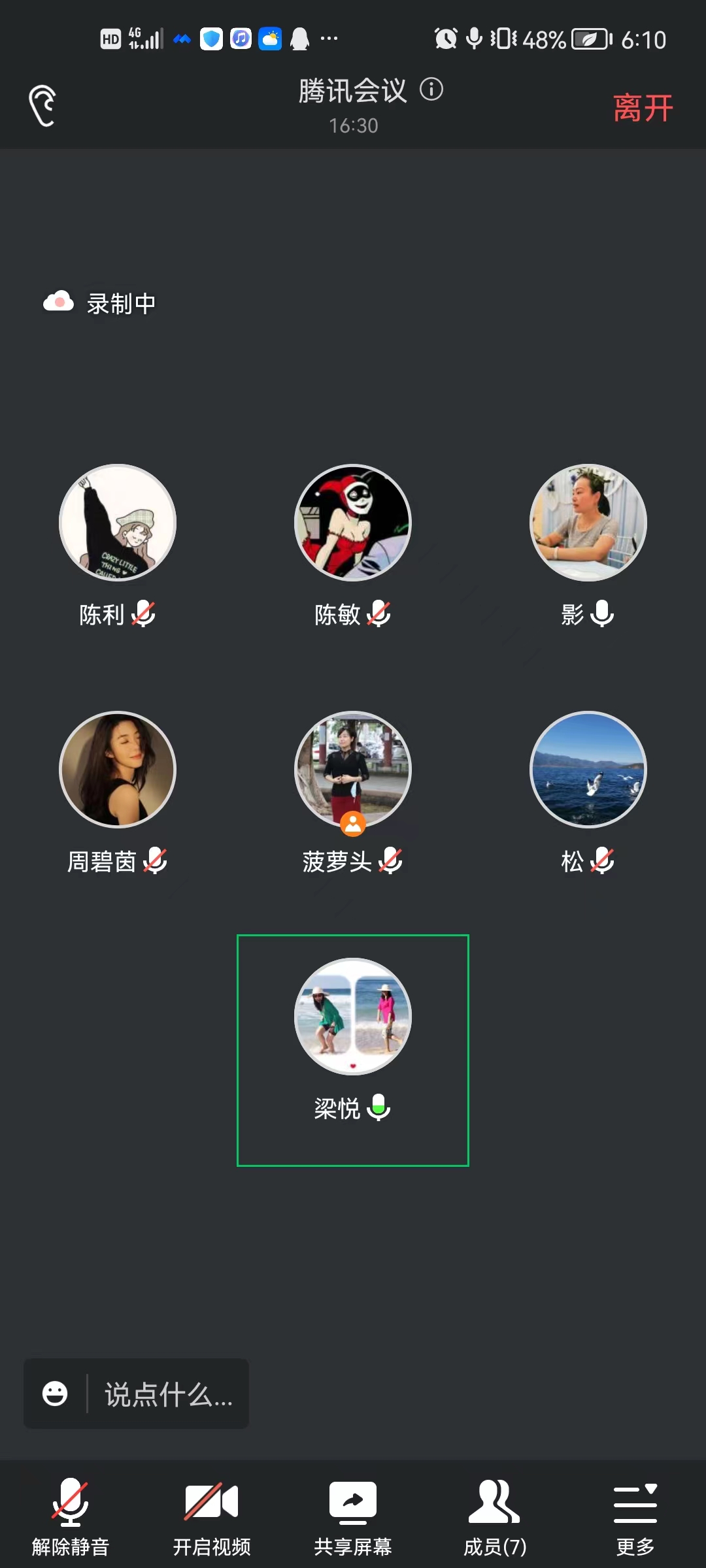Leave the meeting with 离开
The image size is (706, 1568).
[643, 108]
